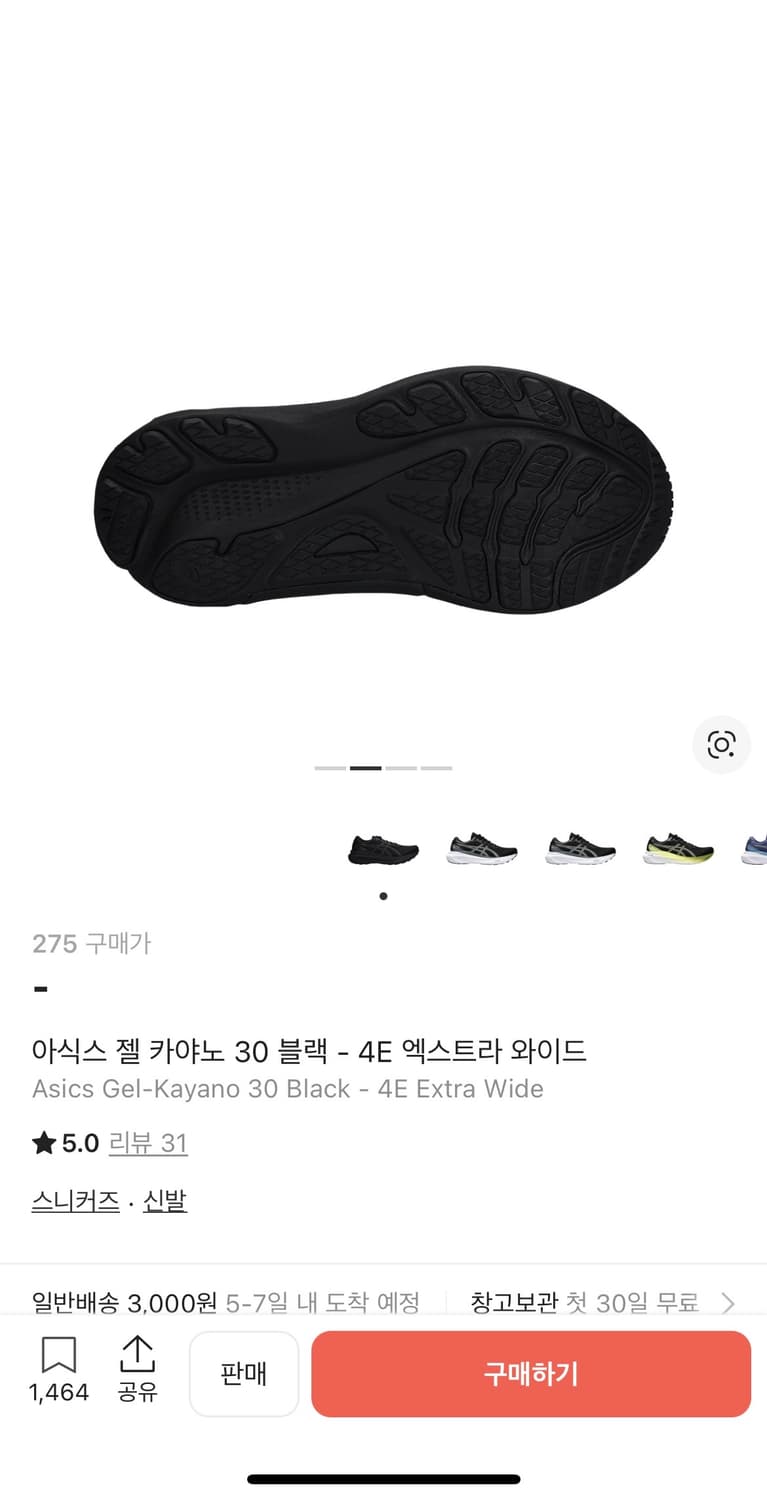Click the star rating icon
Viewport: 767px width, 1500px height.
41,1143
